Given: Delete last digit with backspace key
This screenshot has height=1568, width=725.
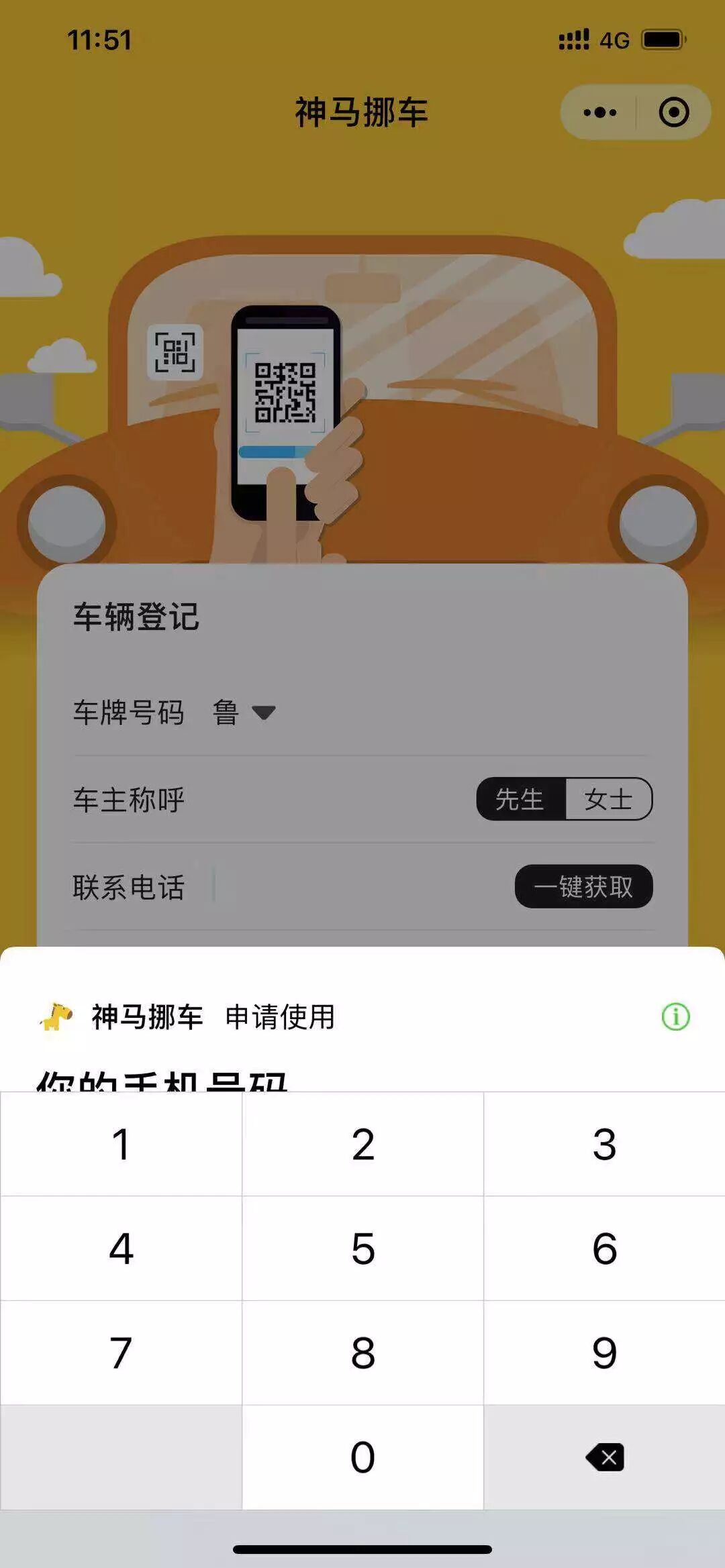Looking at the screenshot, I should pyautogui.click(x=604, y=1457).
